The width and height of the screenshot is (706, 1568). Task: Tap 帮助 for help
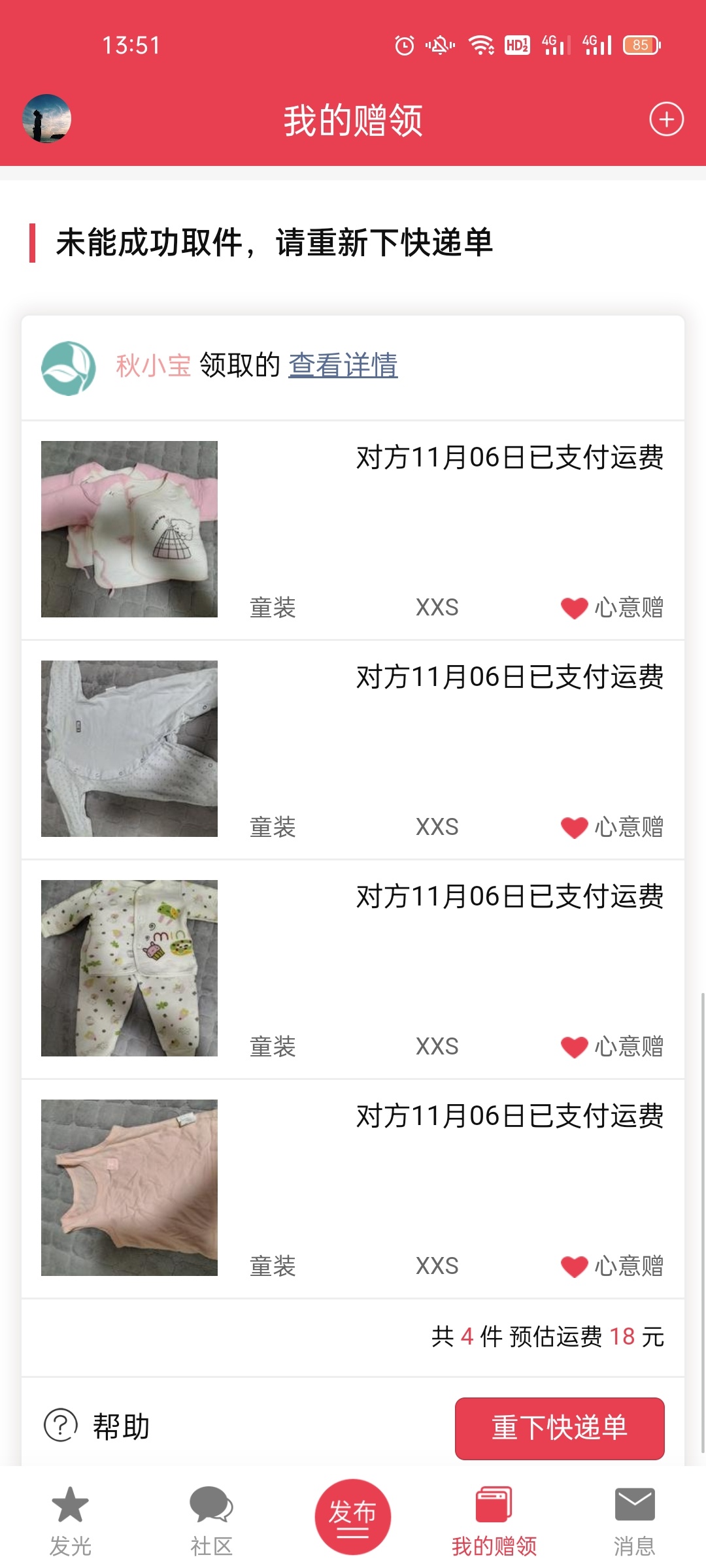97,1426
